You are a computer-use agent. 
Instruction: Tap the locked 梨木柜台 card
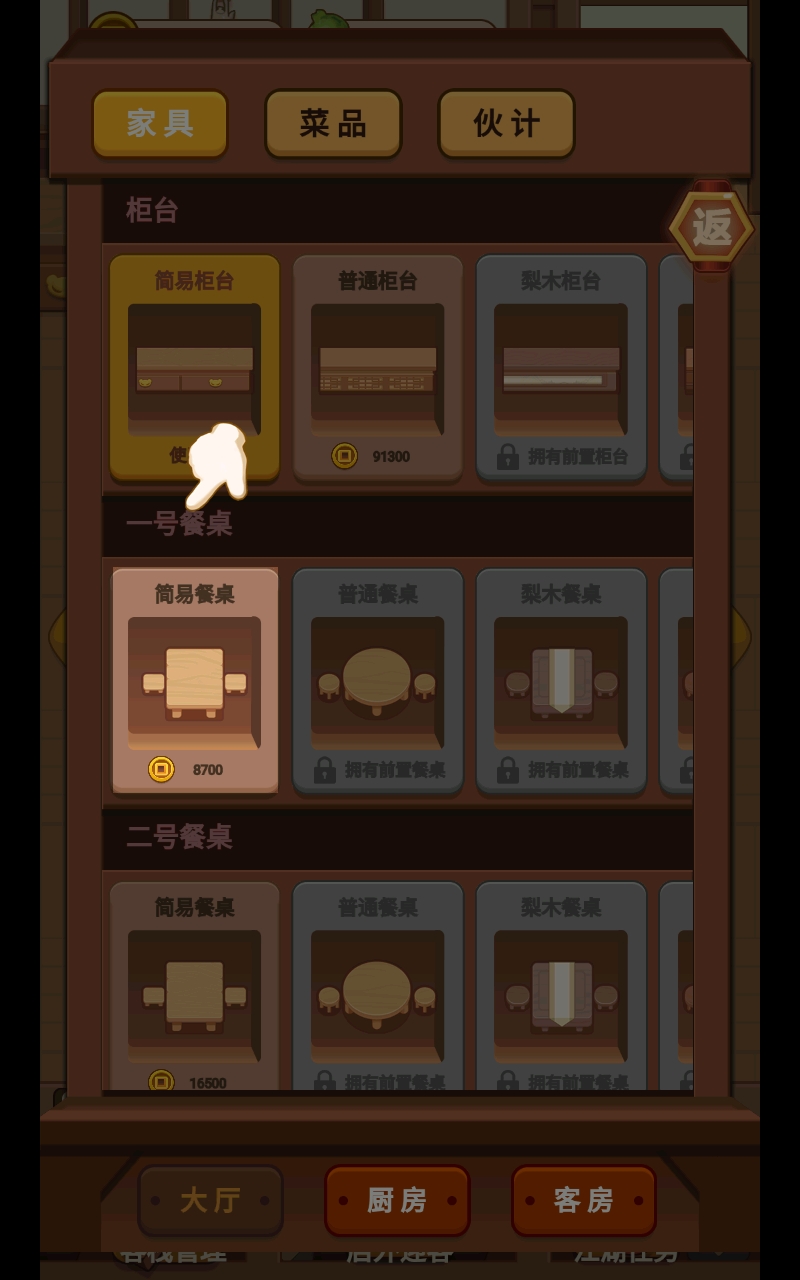tap(560, 368)
